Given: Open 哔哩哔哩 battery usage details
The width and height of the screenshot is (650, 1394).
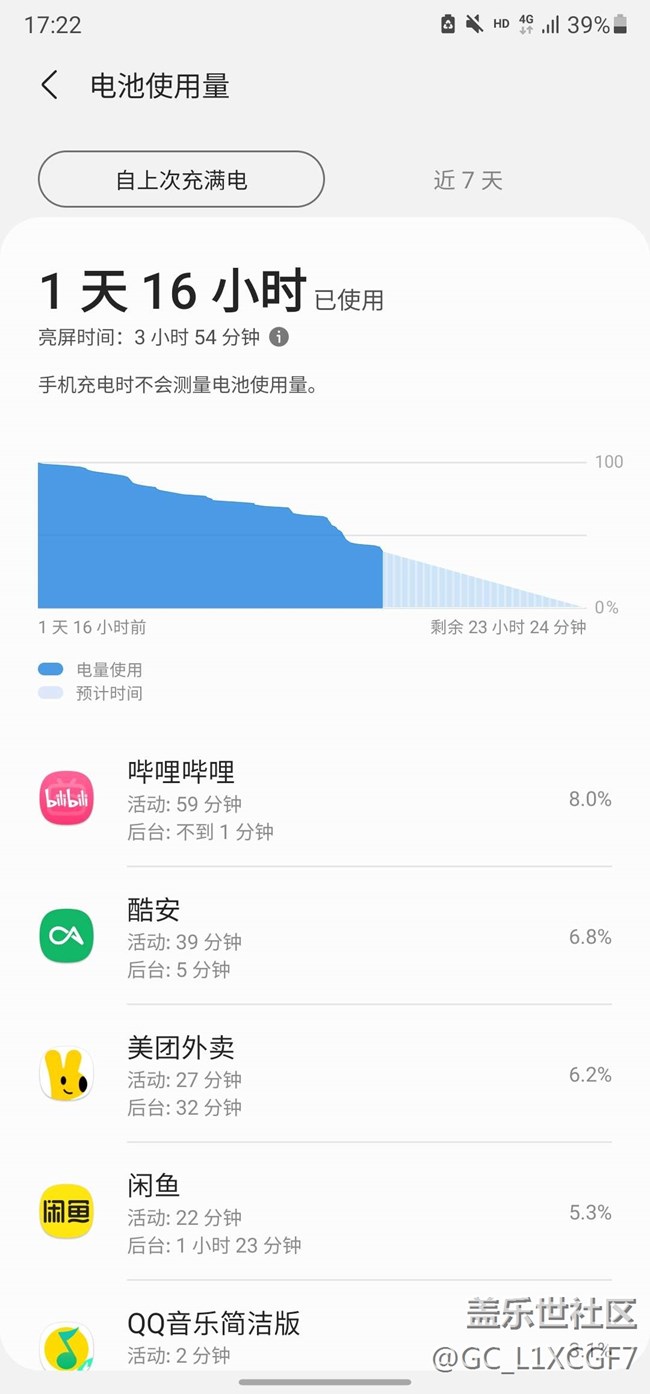Looking at the screenshot, I should 325,799.
